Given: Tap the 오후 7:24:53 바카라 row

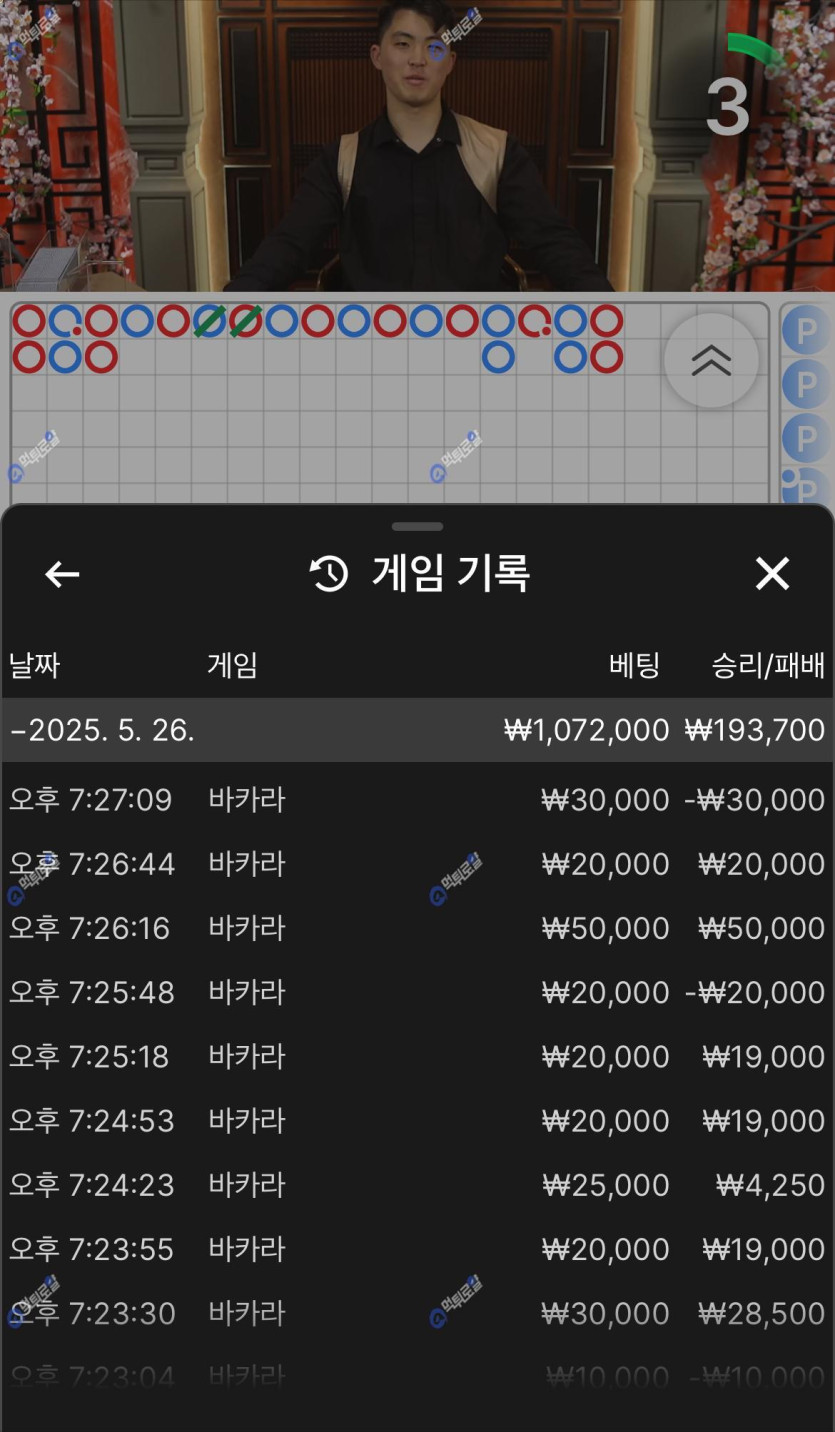Looking at the screenshot, I should (x=417, y=1121).
